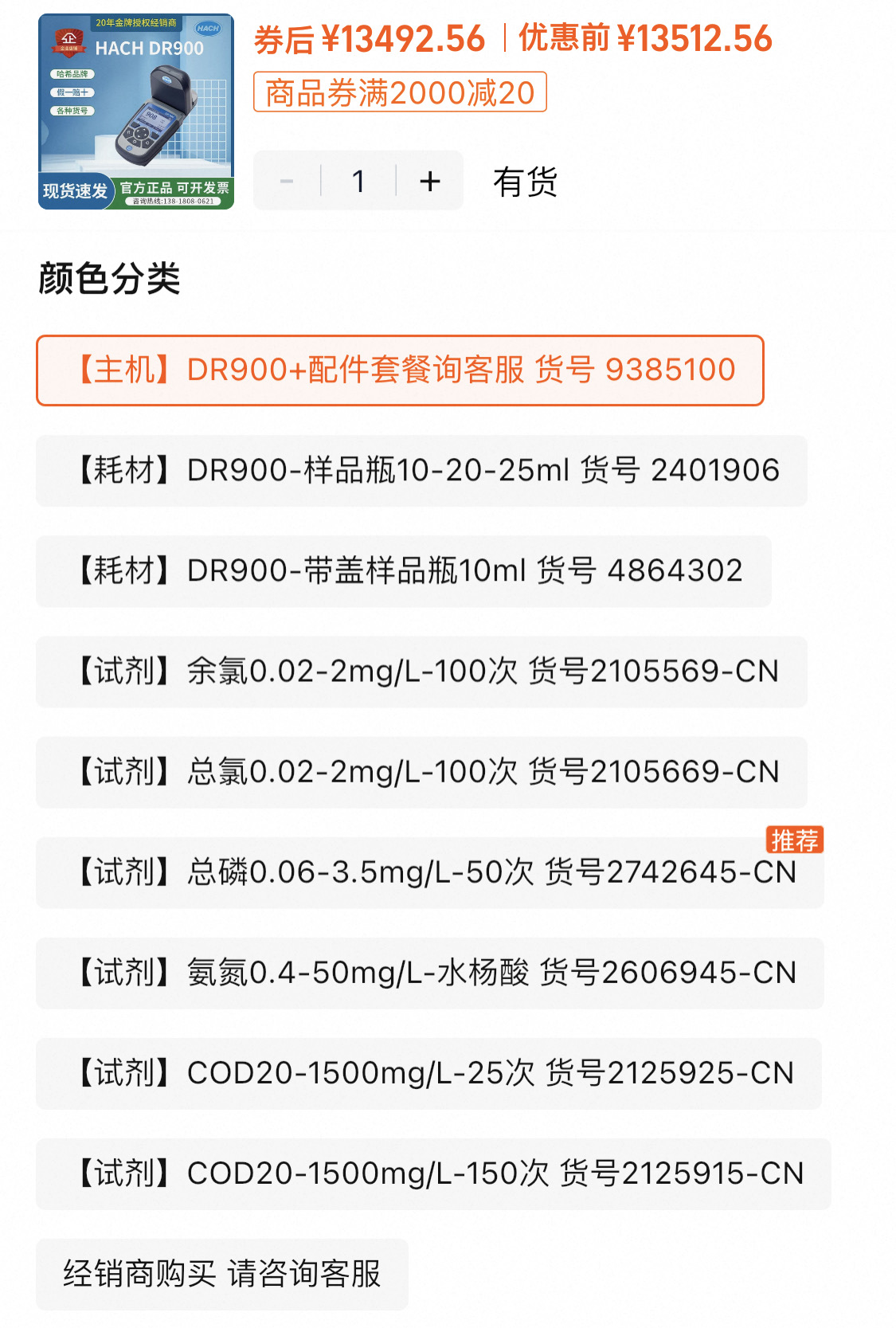Pick 【耗材】带盖样品瓶10ml 货号4864302

coord(404,571)
